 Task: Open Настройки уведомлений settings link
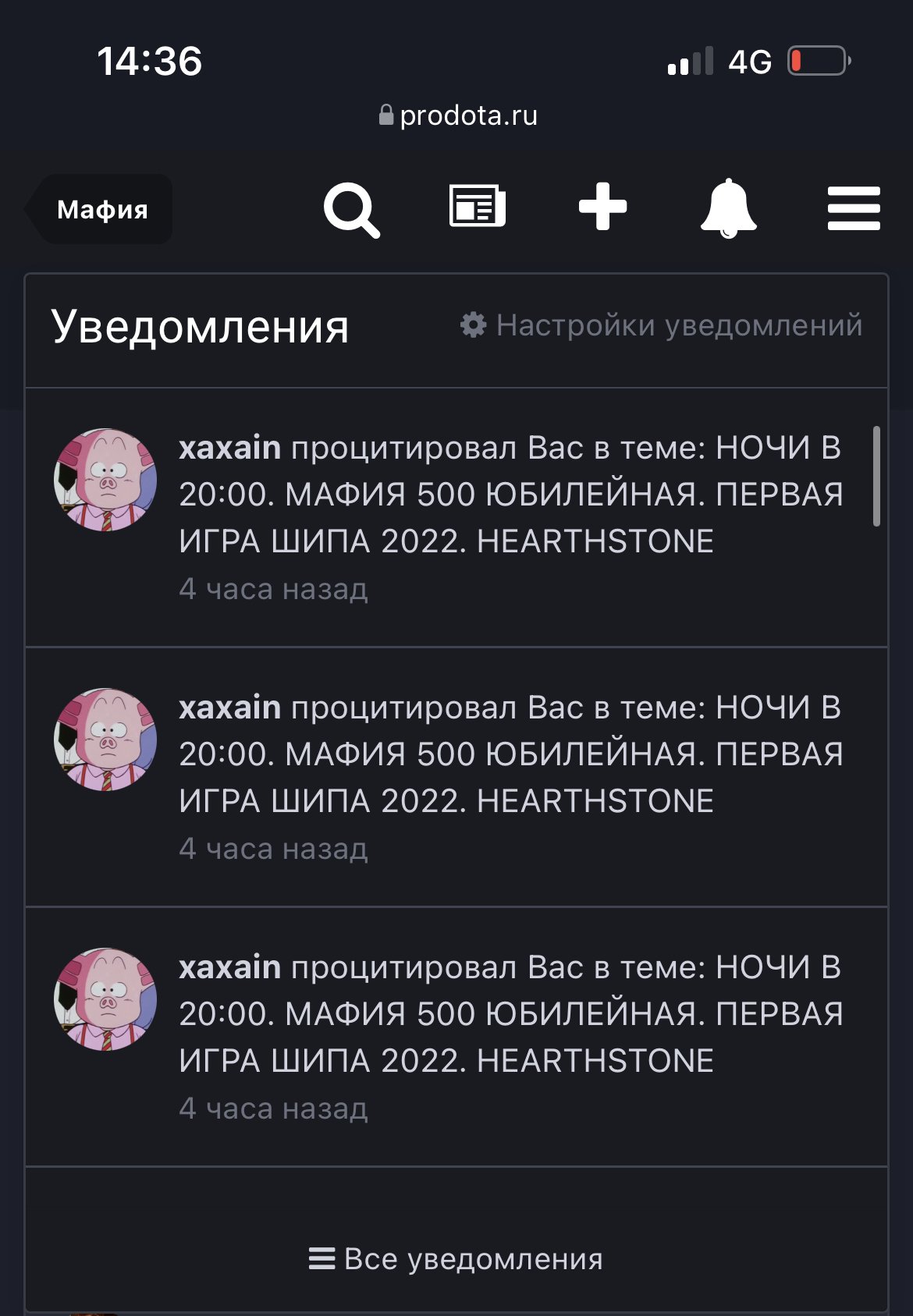coord(679,325)
